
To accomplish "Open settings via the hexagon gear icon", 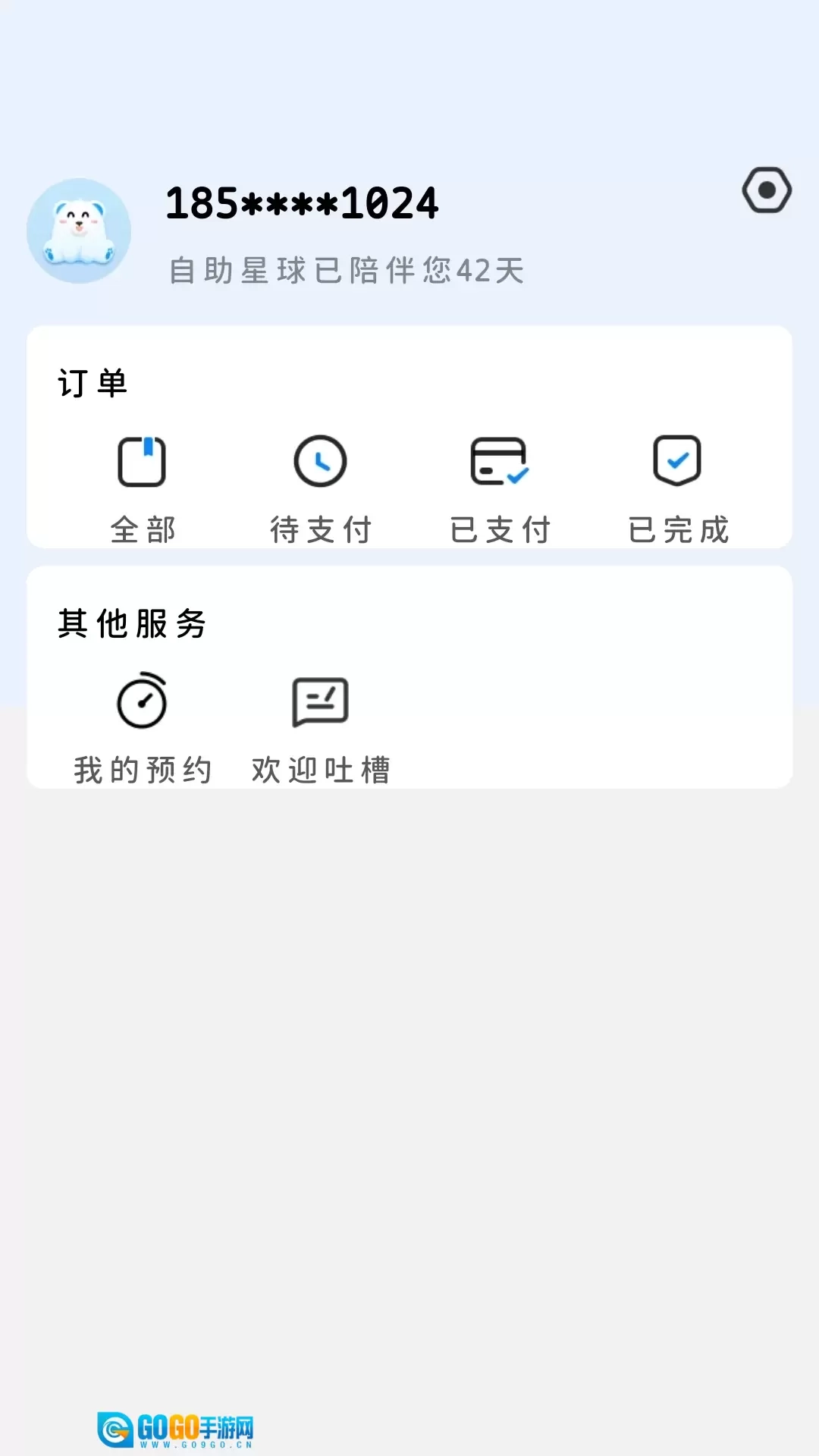I will click(767, 190).
